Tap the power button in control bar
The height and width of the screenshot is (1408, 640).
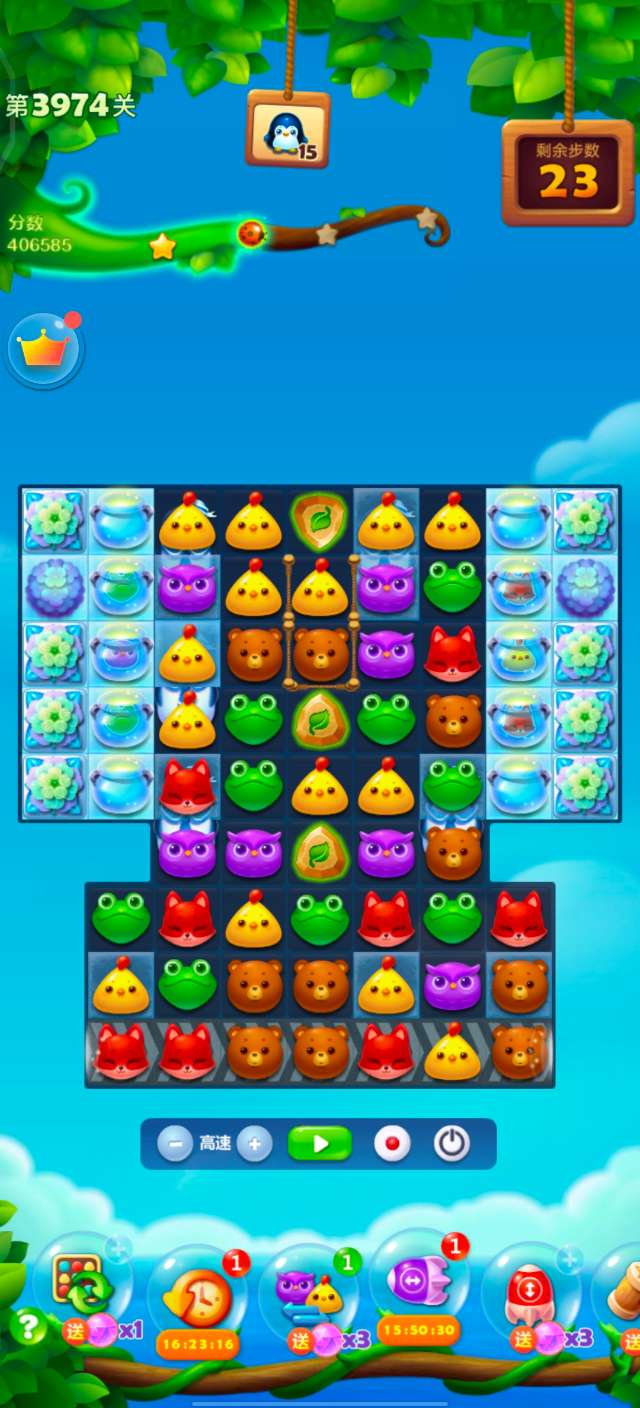(x=452, y=1143)
